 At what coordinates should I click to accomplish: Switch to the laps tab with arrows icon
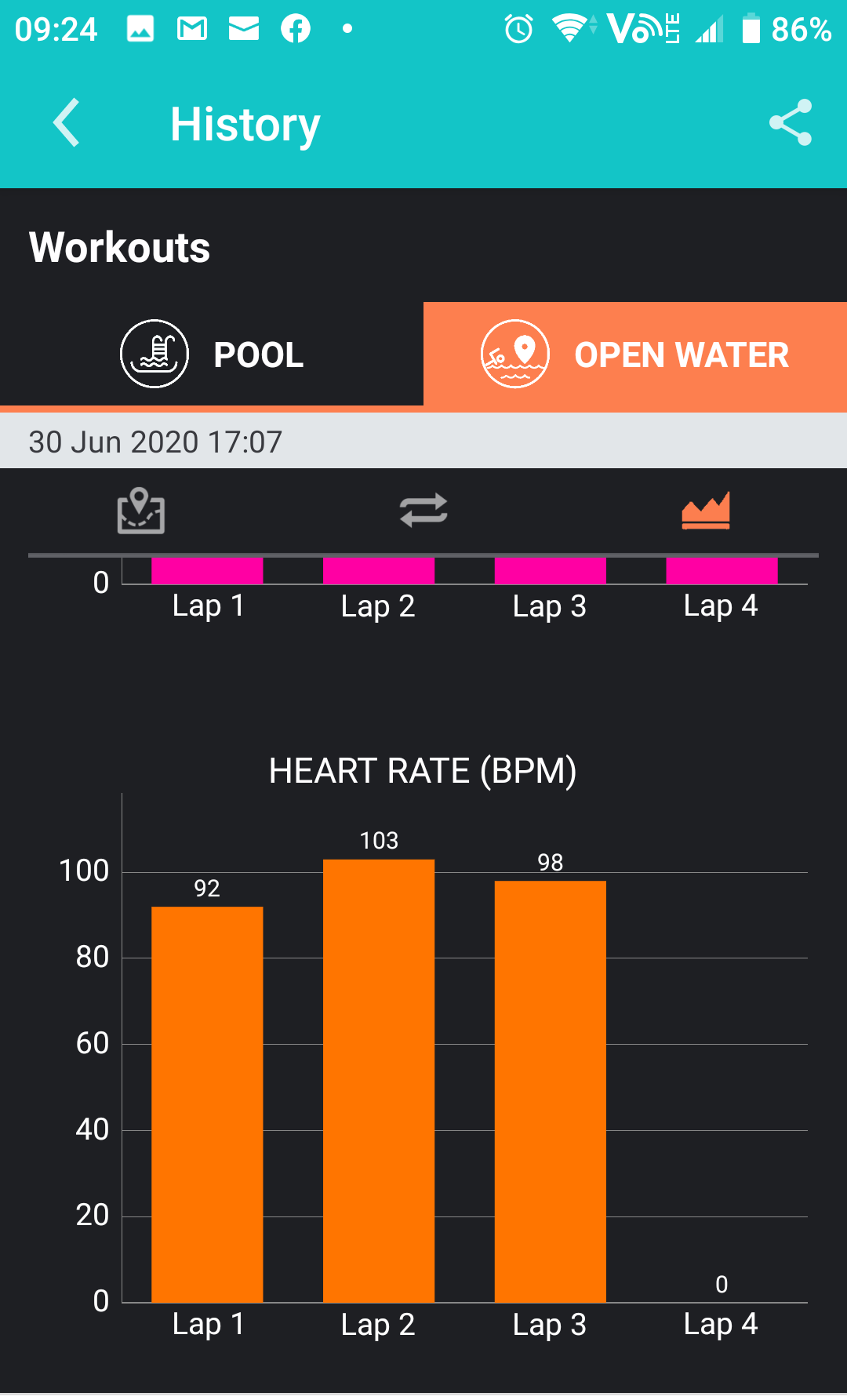pos(423,511)
